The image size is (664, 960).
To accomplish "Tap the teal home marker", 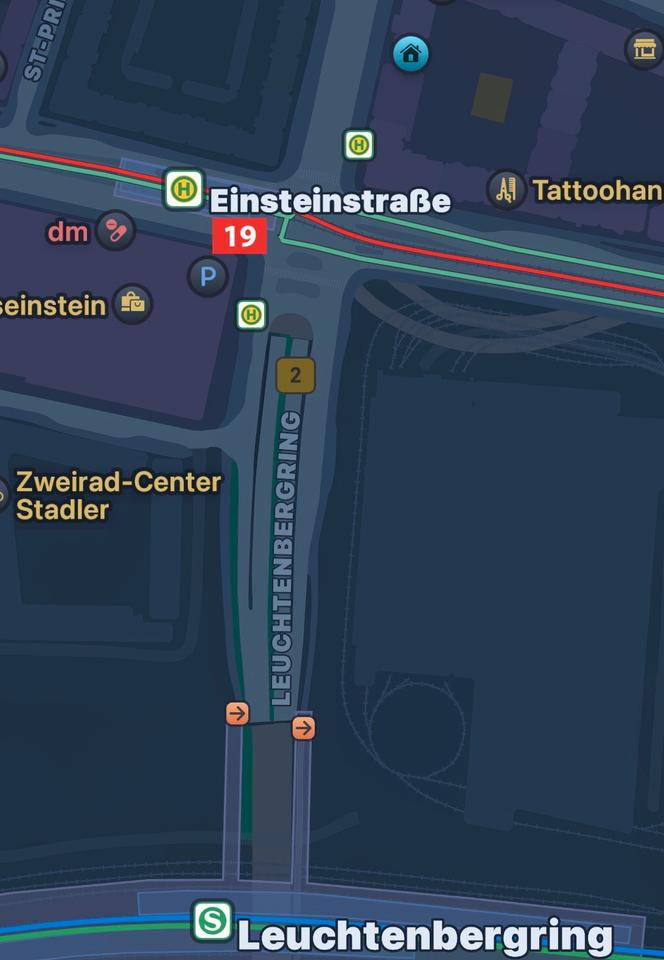I will [x=410, y=53].
